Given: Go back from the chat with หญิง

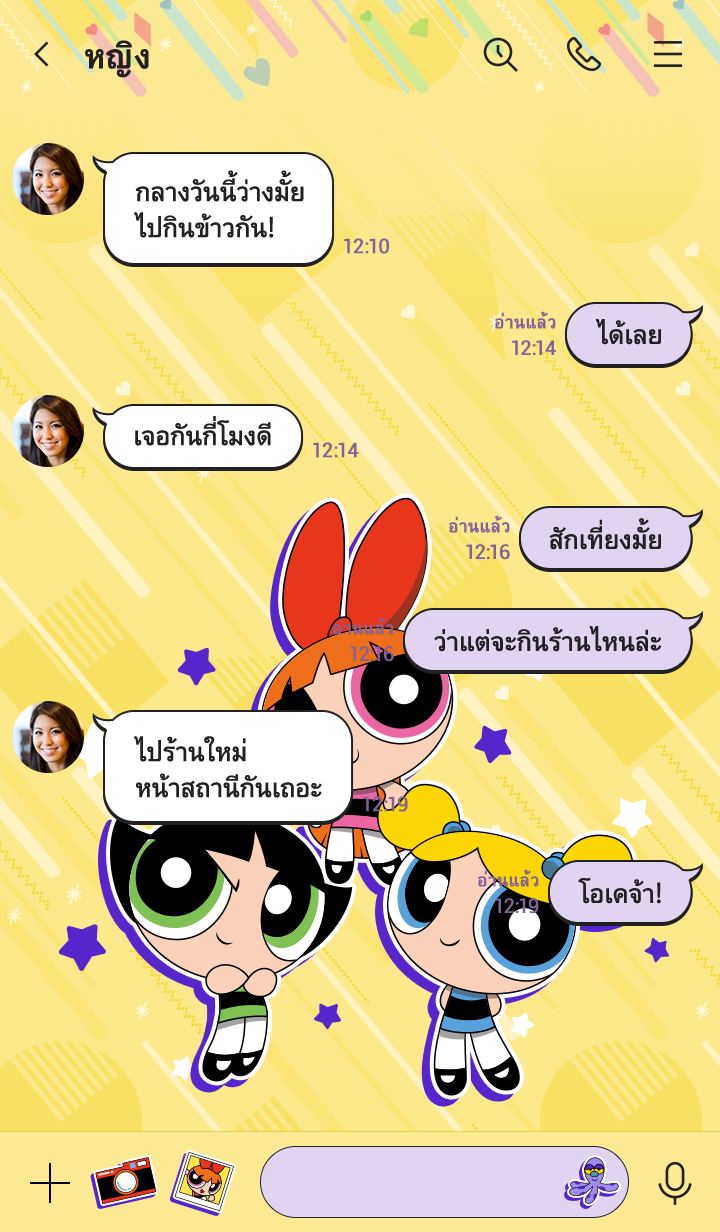Looking at the screenshot, I should pyautogui.click(x=41, y=55).
